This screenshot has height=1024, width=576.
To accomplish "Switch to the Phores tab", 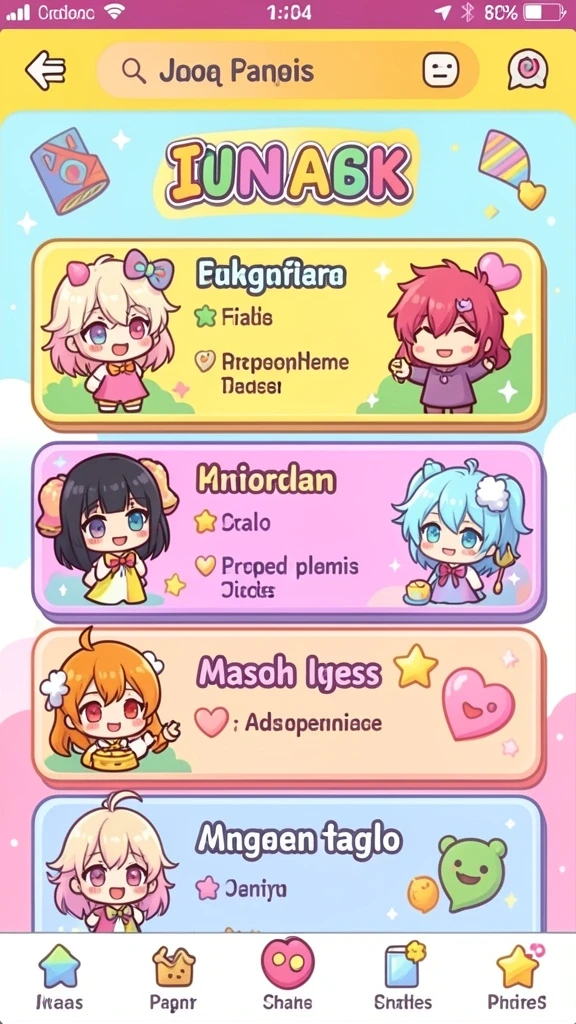I will pos(517,976).
